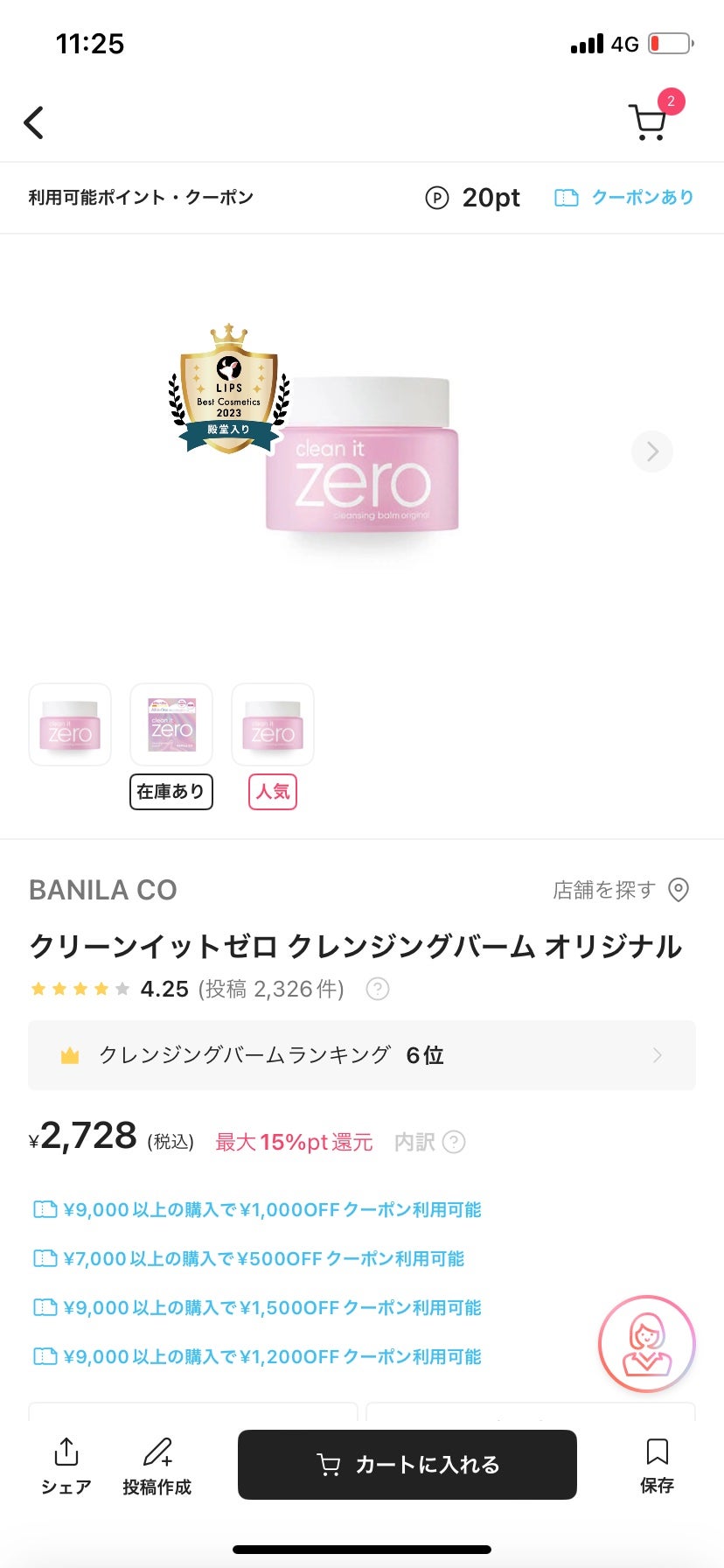Open the shopping cart with 2 items
This screenshot has width=724, height=1568.
[650, 122]
